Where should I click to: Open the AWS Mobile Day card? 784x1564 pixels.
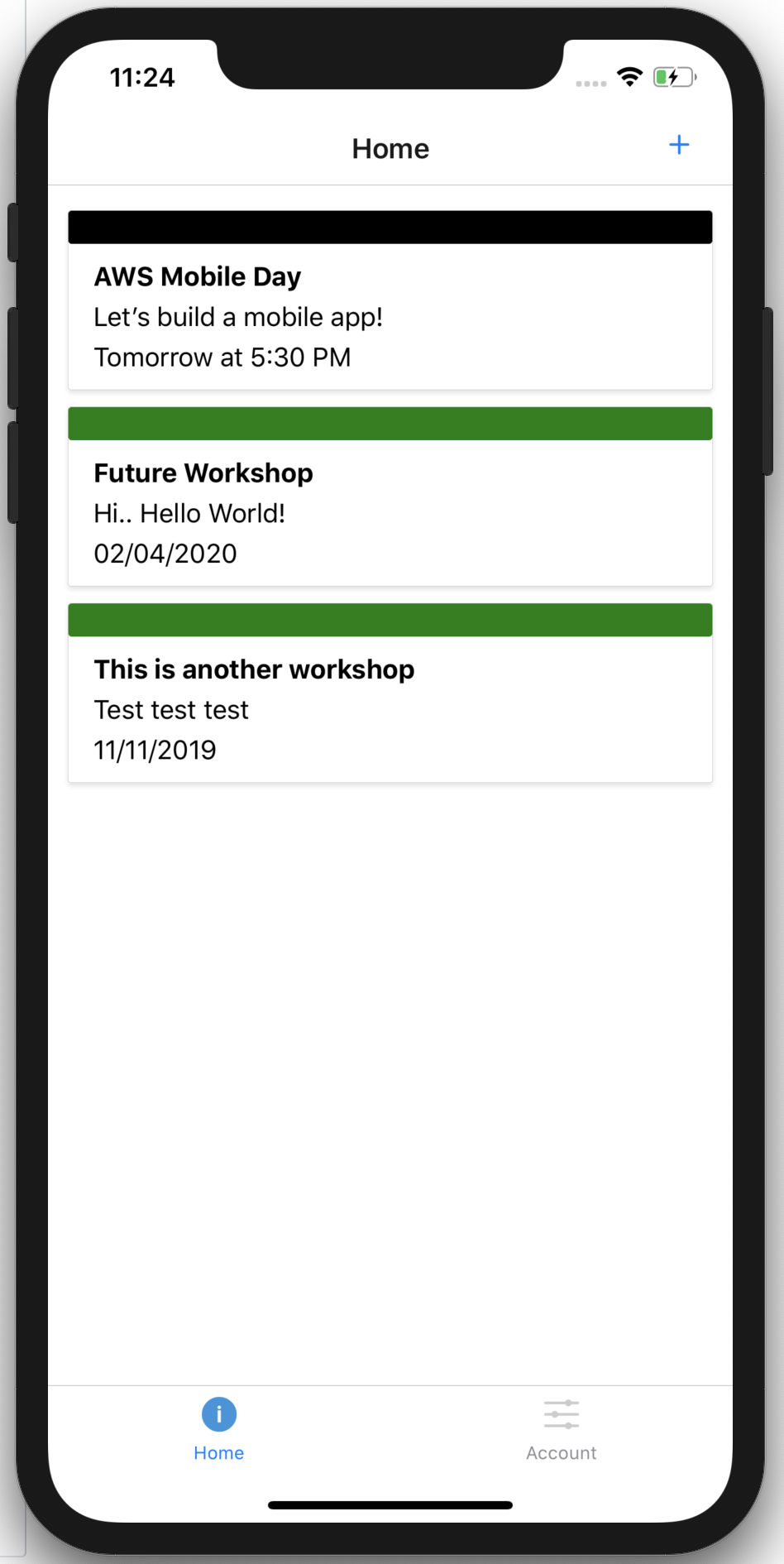tap(390, 300)
